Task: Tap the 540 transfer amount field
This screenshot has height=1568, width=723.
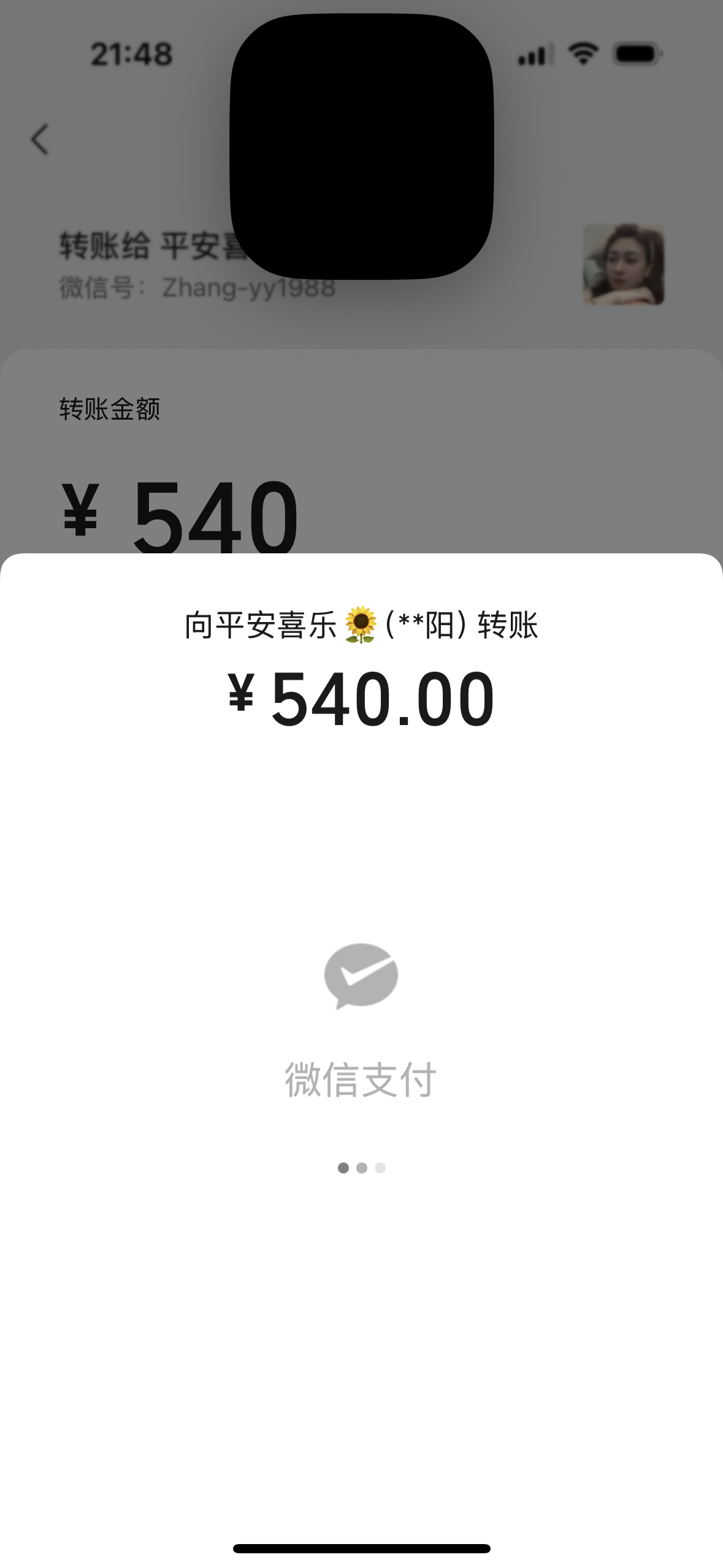Action: pyautogui.click(x=215, y=515)
